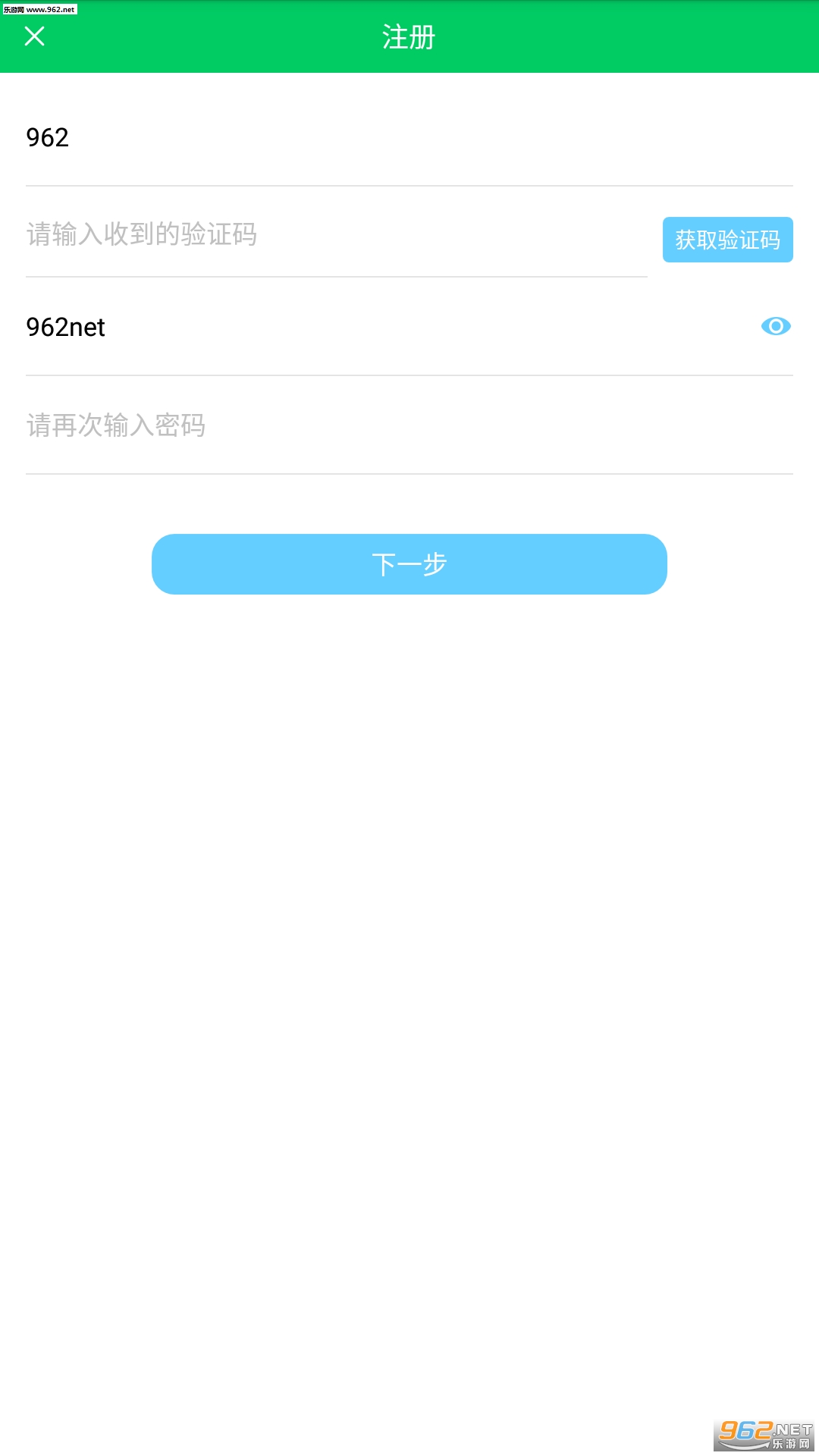Focus the confirm password field
The image size is (819, 1456).
409,426
